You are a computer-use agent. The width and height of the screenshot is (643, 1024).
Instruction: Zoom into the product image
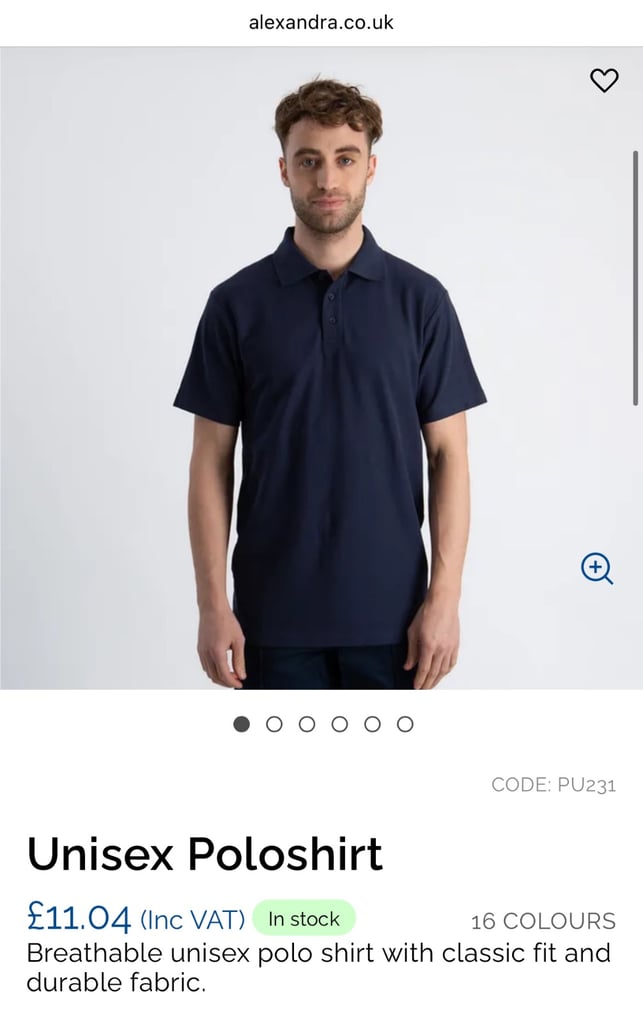(x=597, y=568)
